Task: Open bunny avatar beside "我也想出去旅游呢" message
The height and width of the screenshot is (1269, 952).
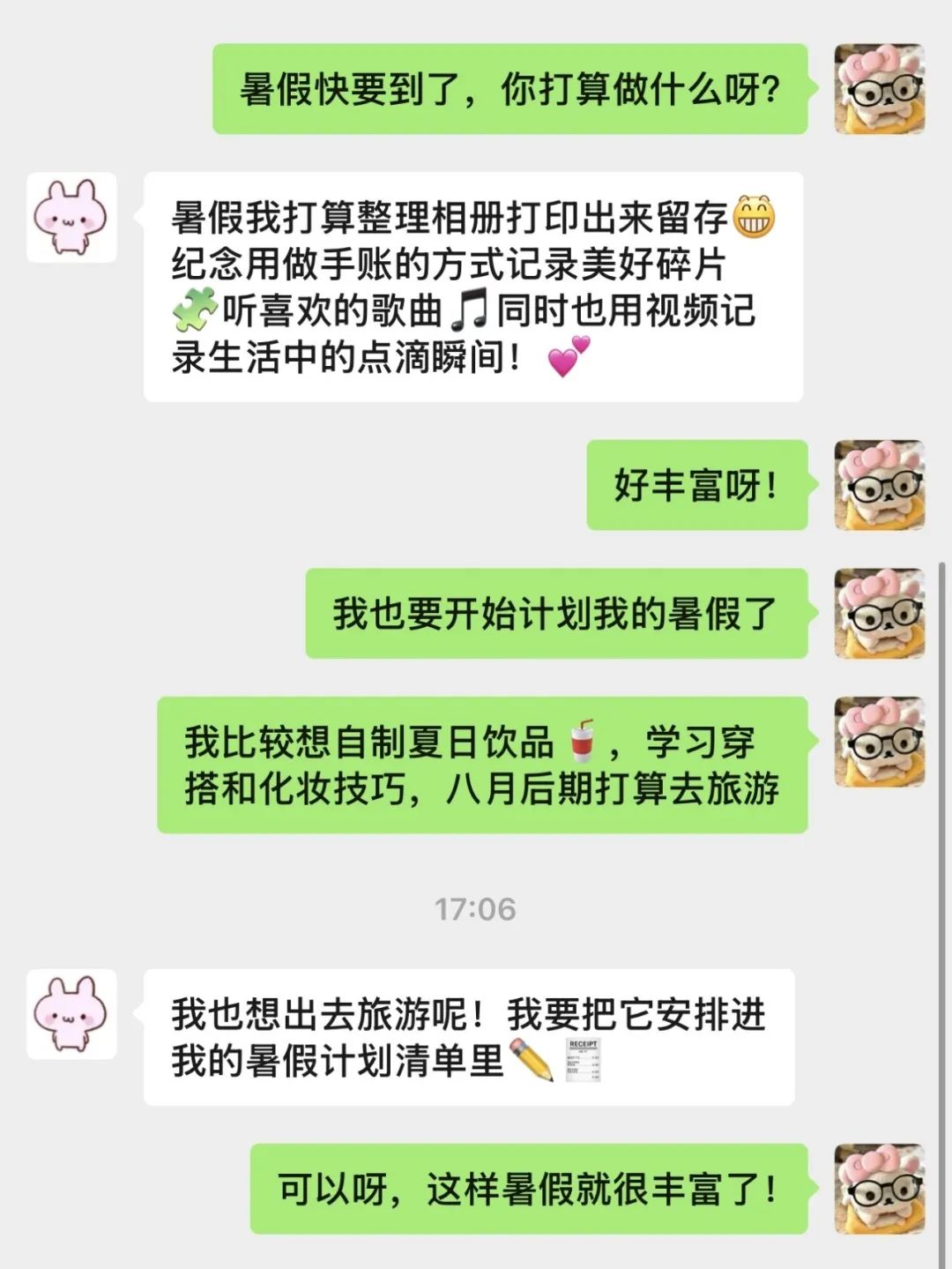Action: (71, 1014)
